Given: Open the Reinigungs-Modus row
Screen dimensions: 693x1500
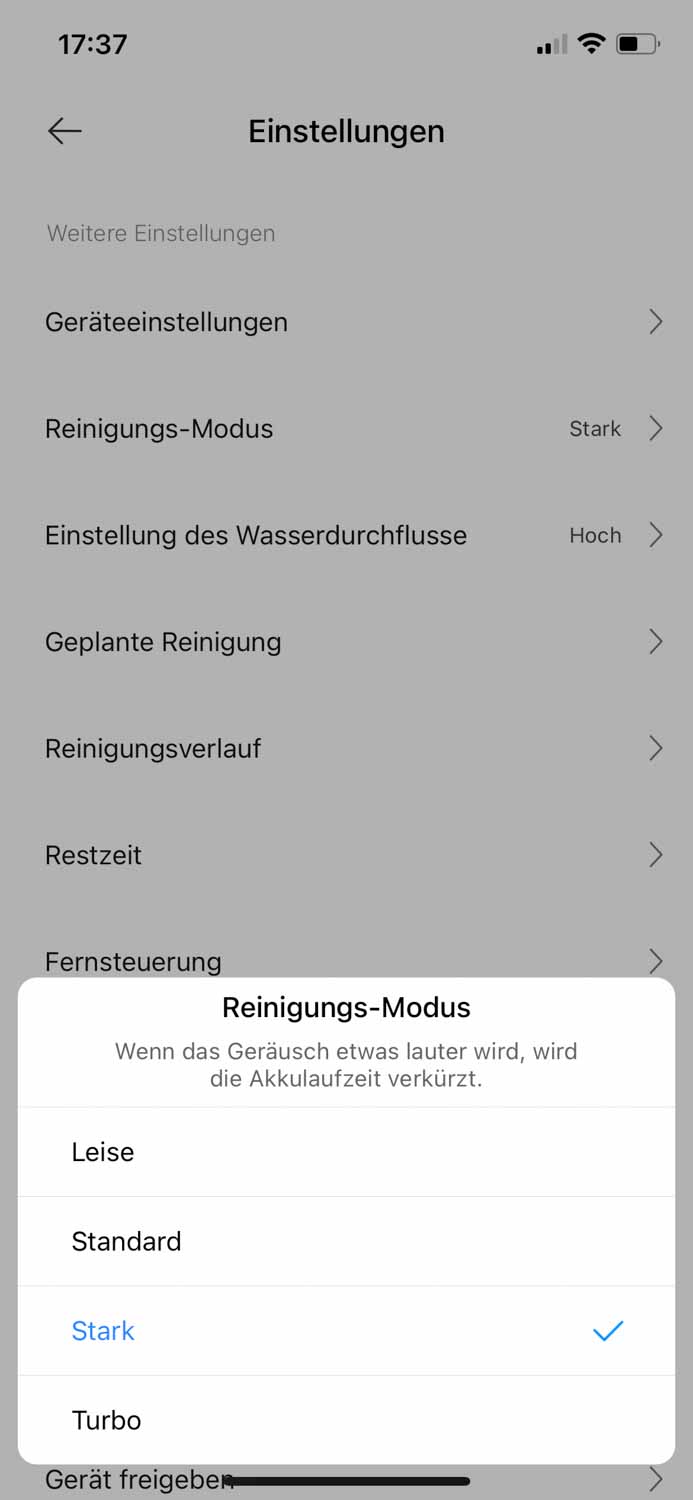Looking at the screenshot, I should click(x=346, y=429).
